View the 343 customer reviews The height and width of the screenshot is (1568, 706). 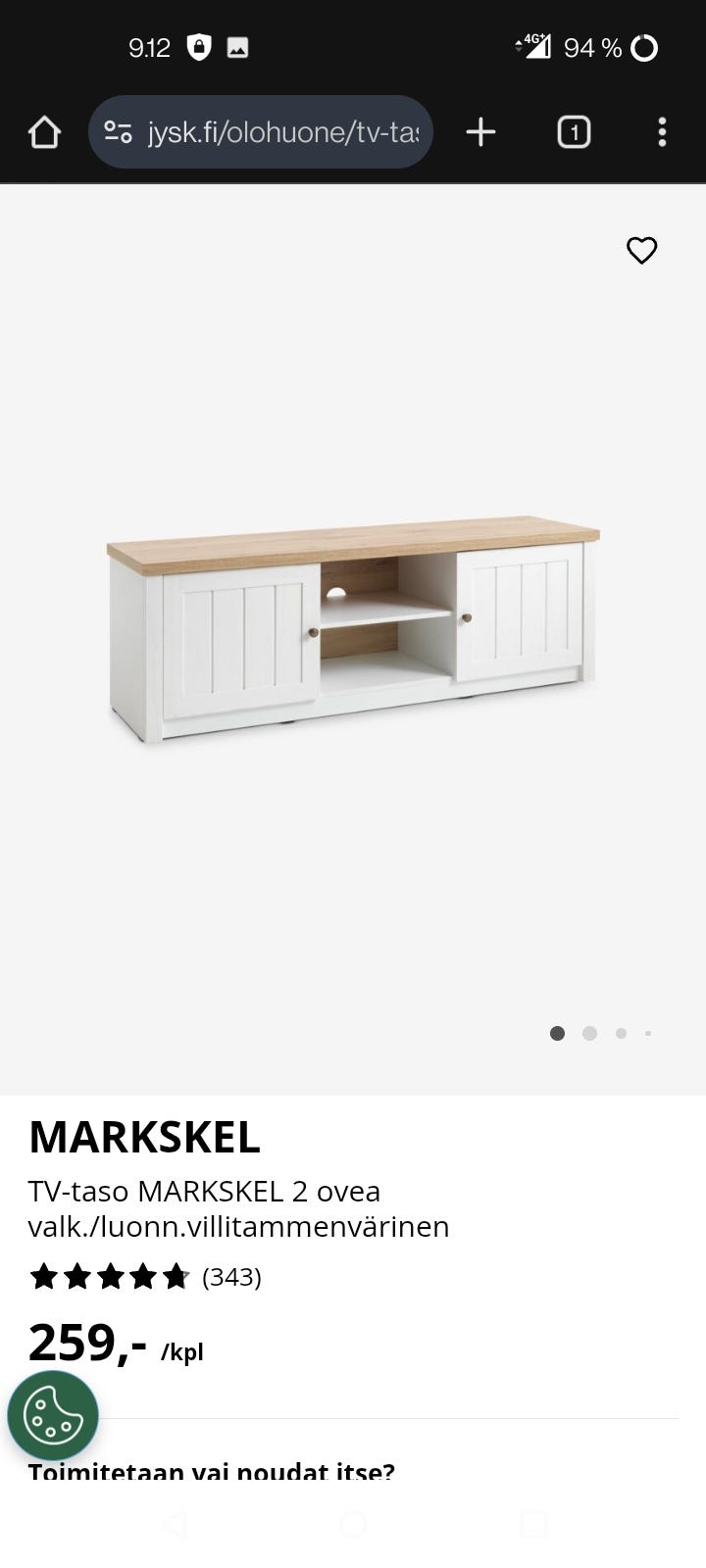coord(231,1277)
